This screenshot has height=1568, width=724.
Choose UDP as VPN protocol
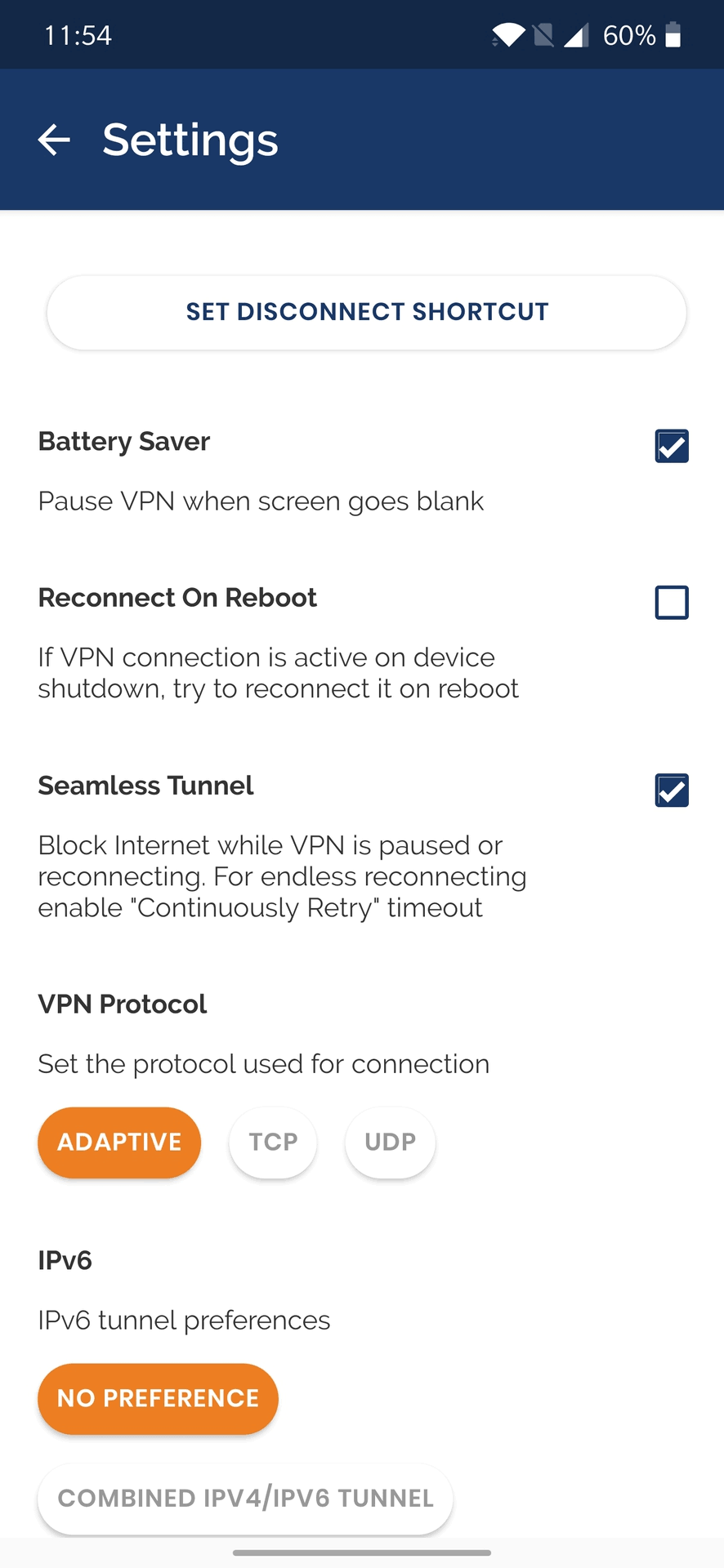coord(390,1143)
